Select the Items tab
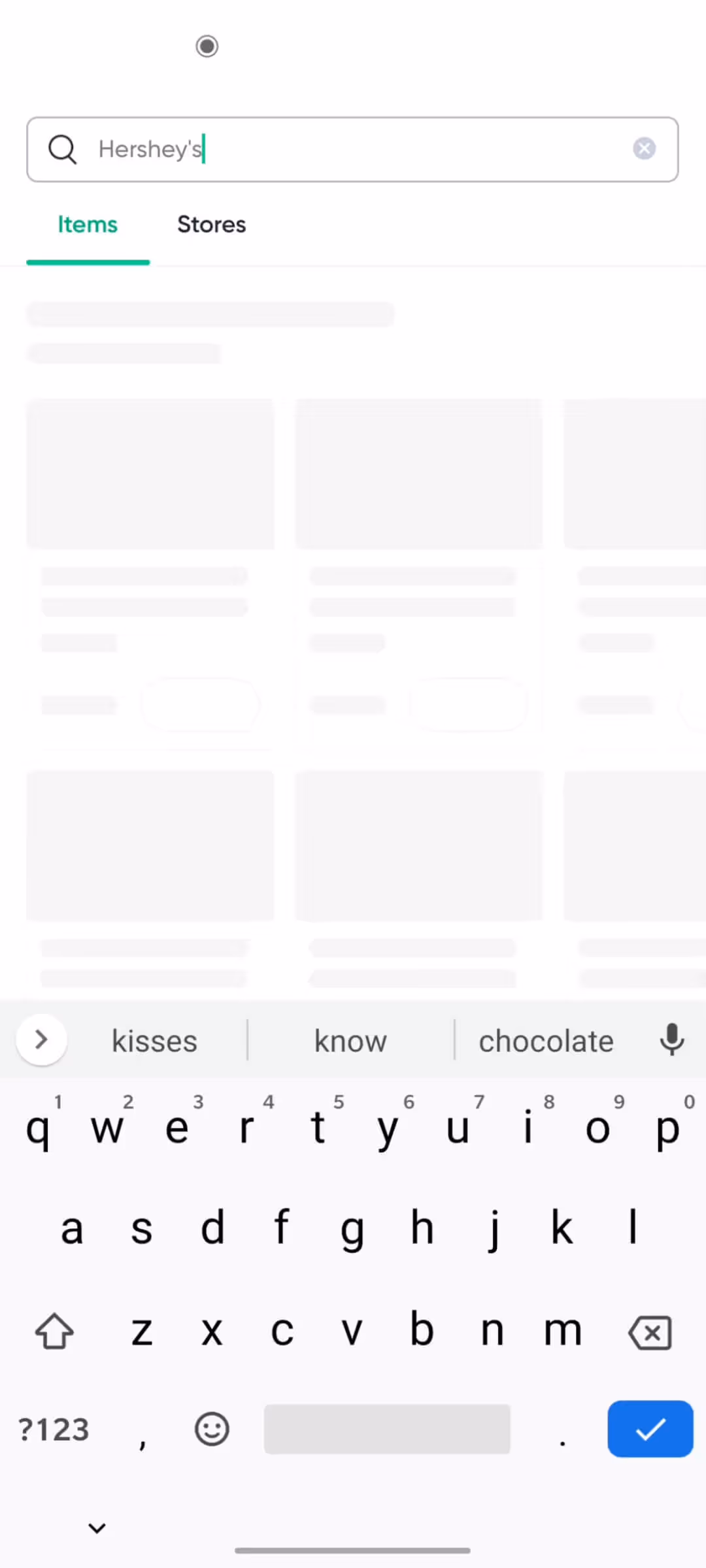The image size is (706, 1568). (x=88, y=224)
